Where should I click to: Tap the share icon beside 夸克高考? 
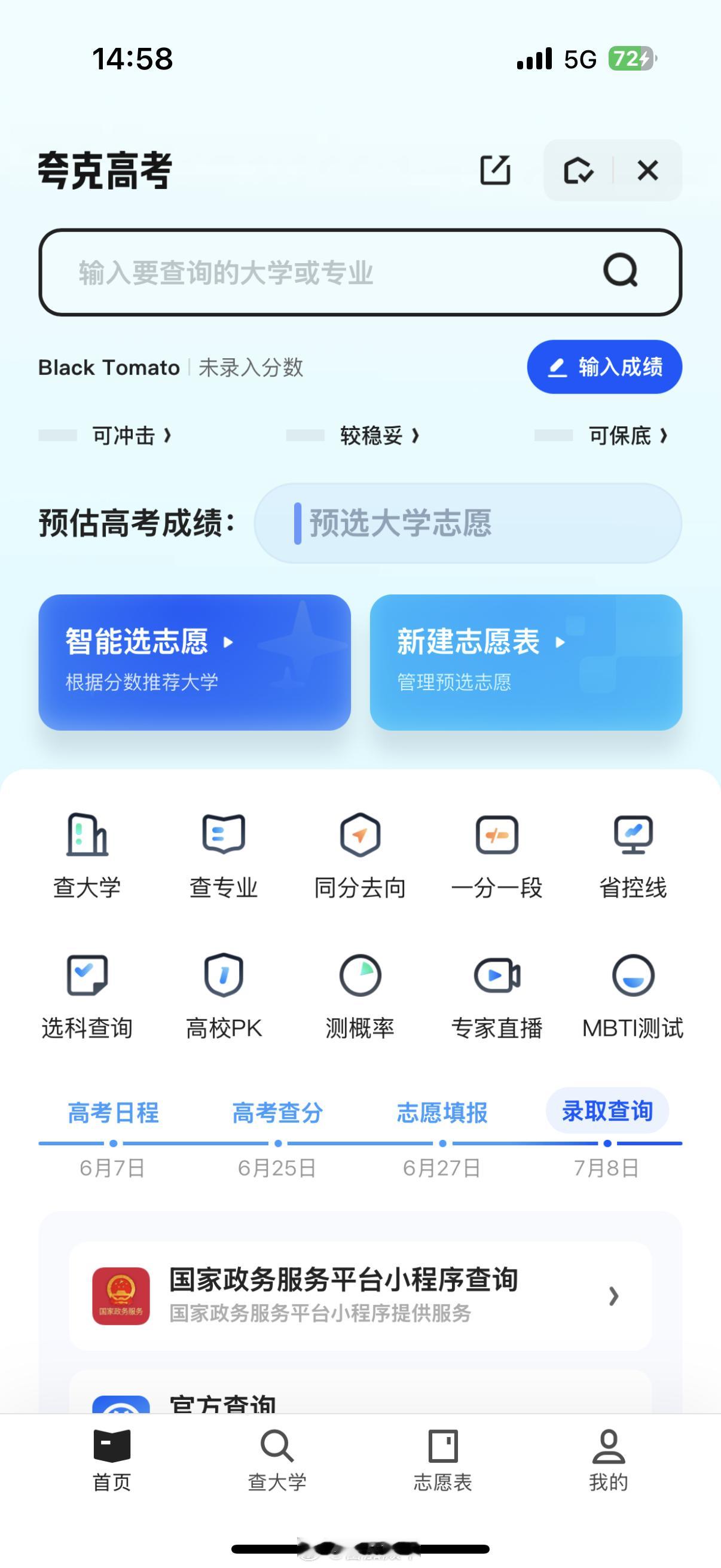pos(495,170)
